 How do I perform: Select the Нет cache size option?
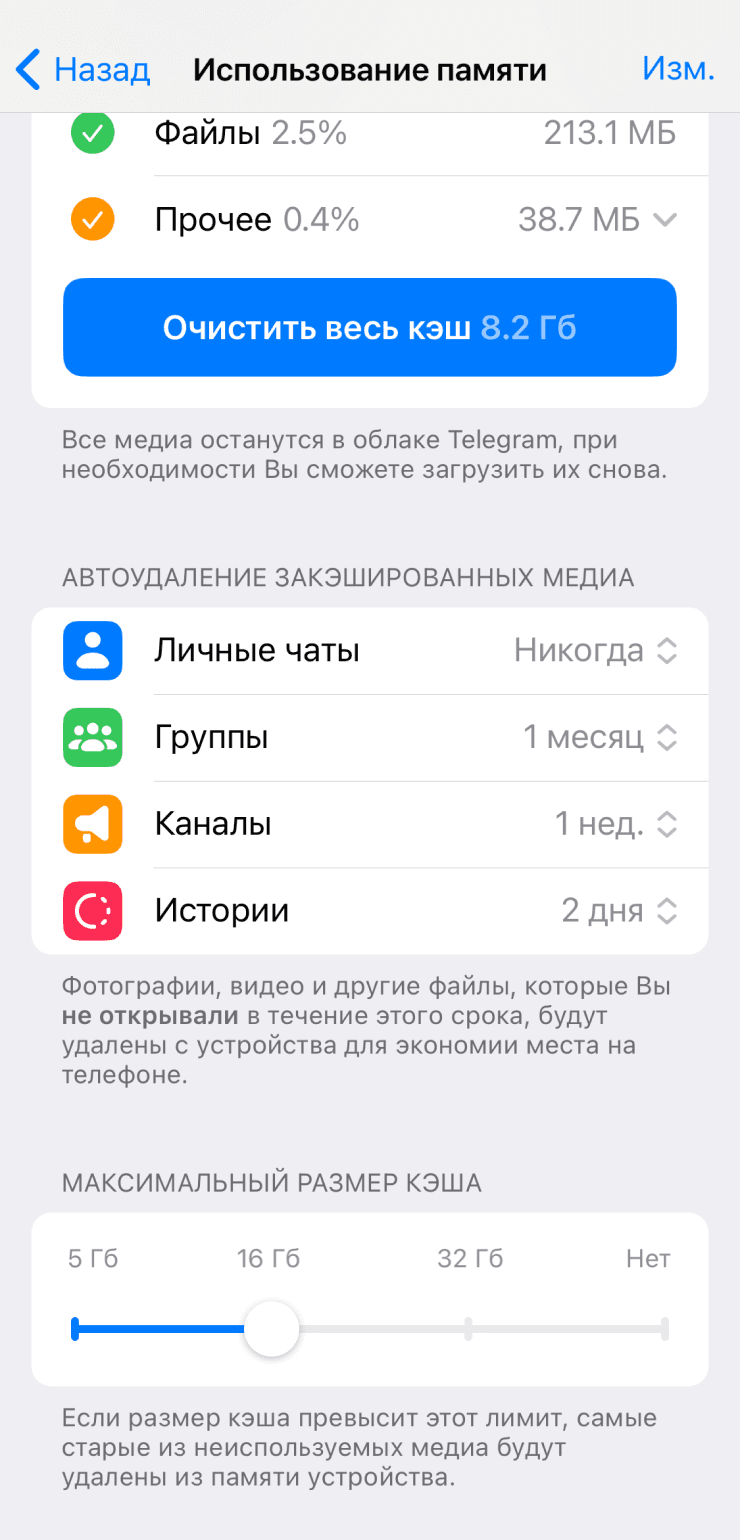click(x=663, y=1328)
